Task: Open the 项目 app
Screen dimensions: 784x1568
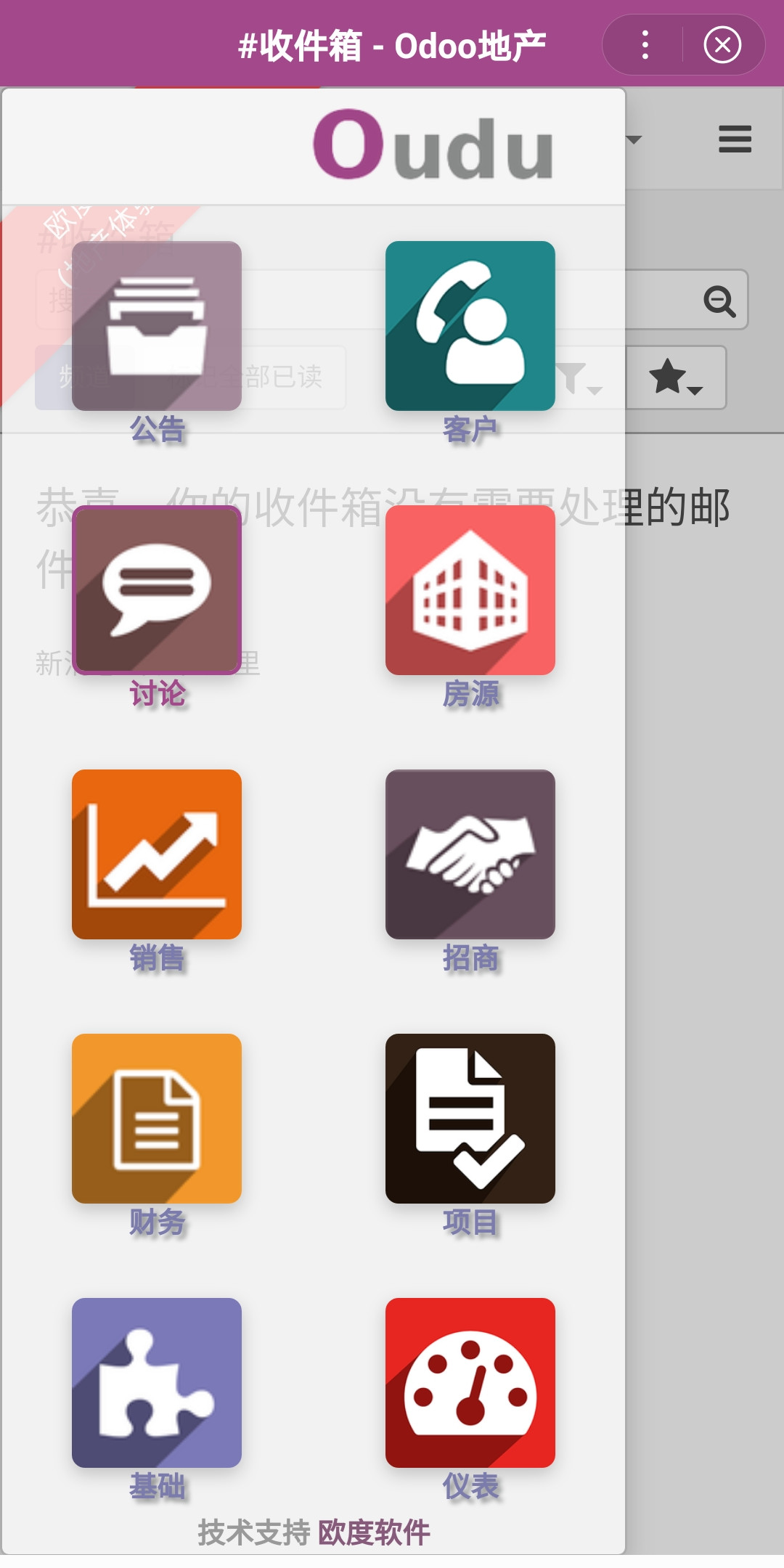Action: coord(470,1119)
